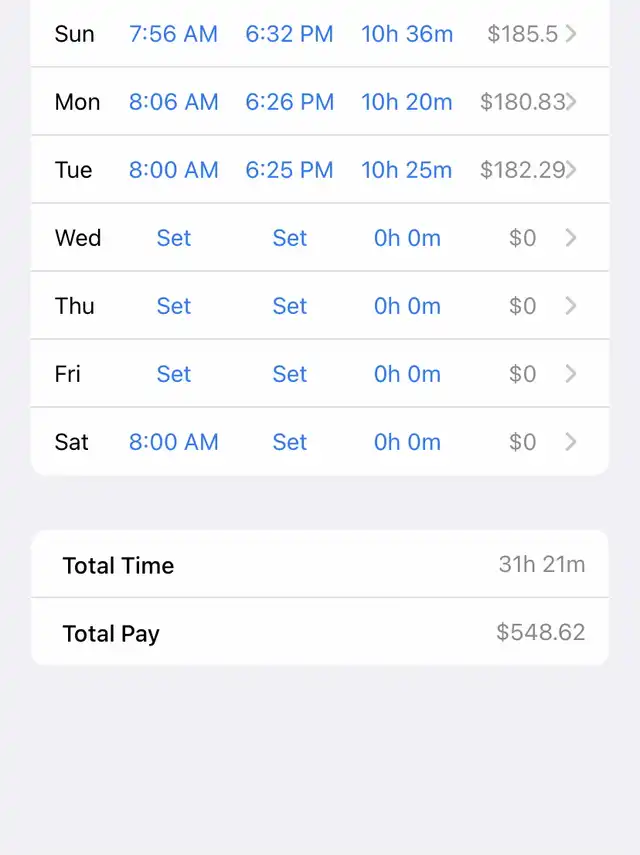Open Sunday row details chevron
Screen dimensions: 640x855
[x=571, y=34]
